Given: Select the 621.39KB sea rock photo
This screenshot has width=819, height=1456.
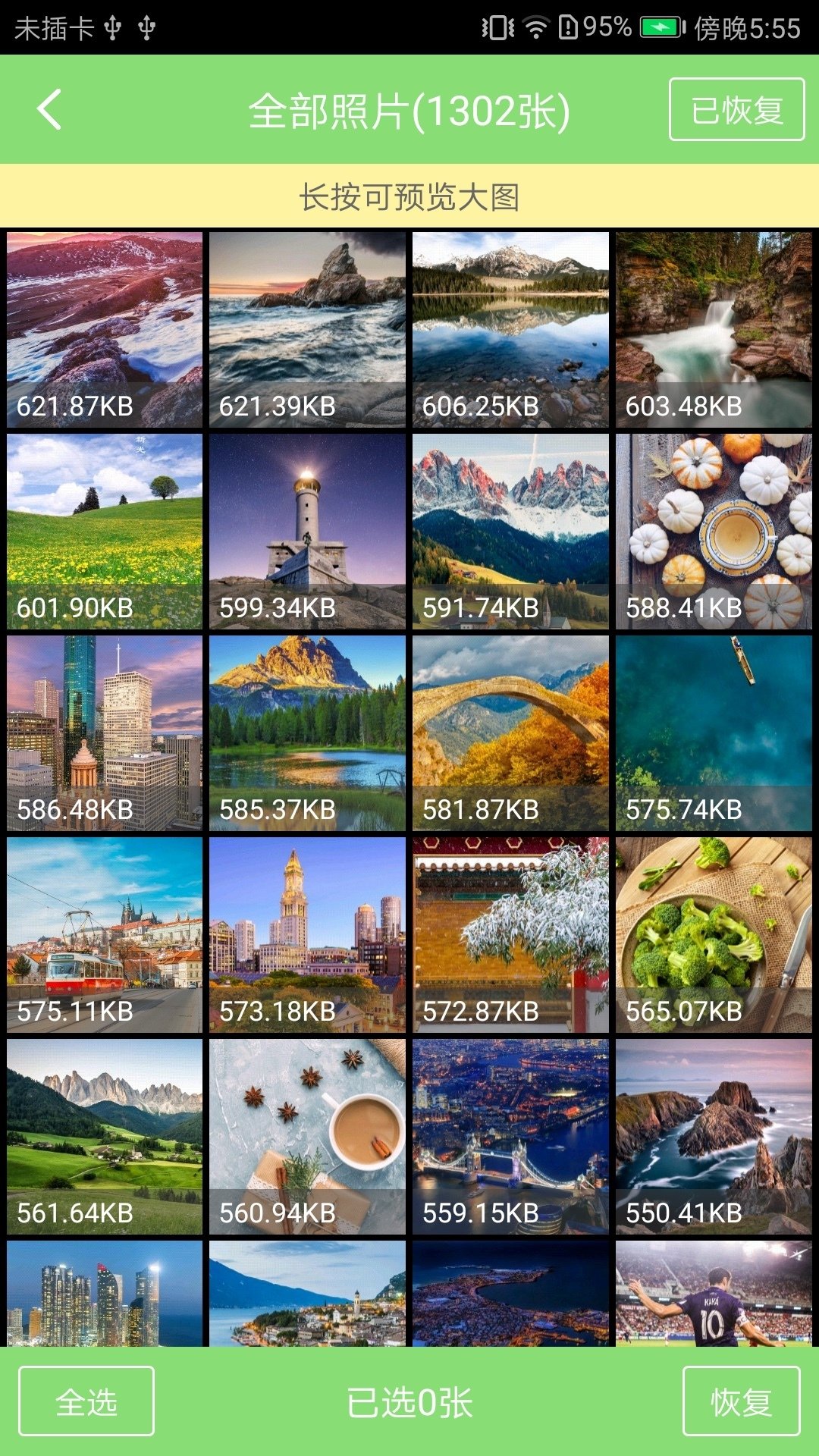Looking at the screenshot, I should point(307,329).
